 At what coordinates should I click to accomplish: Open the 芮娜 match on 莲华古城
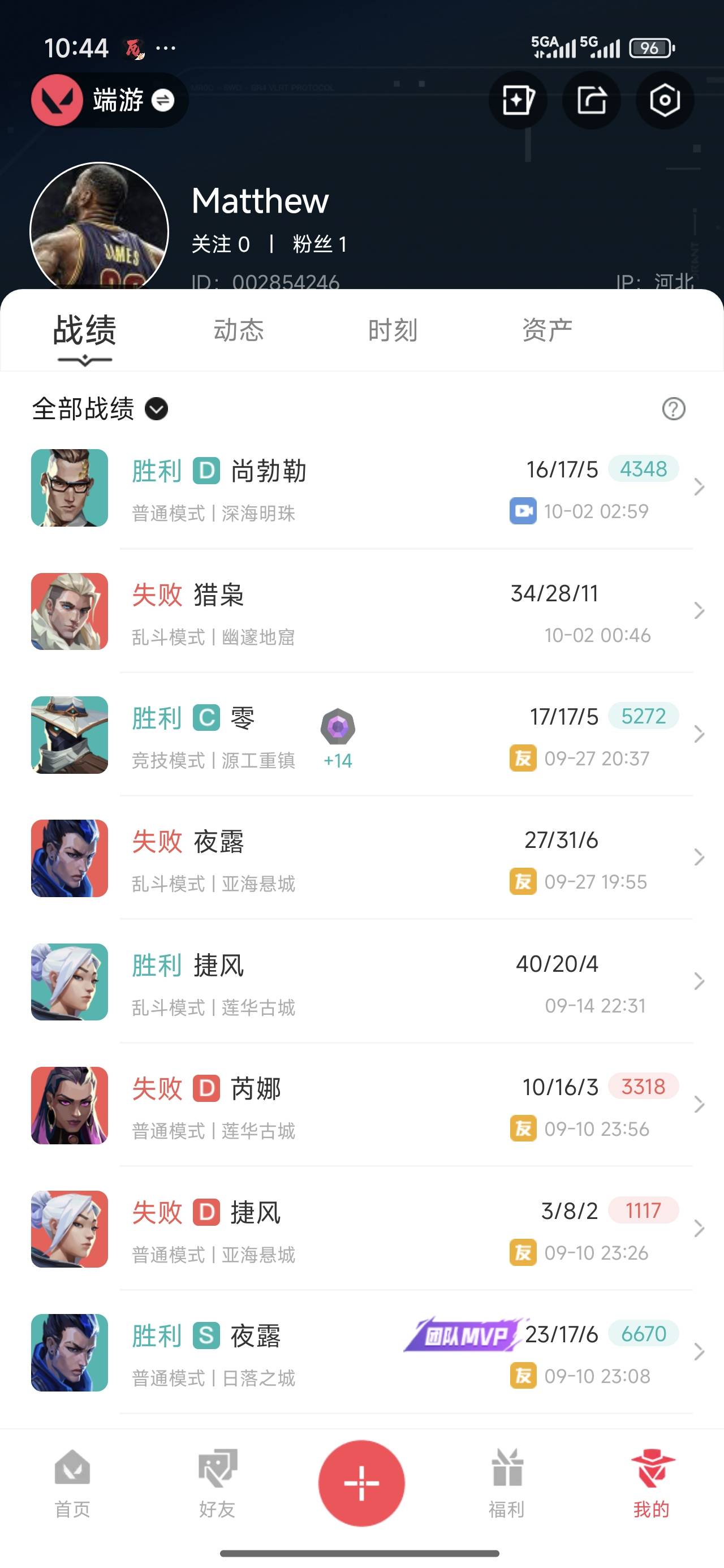pos(361,1105)
